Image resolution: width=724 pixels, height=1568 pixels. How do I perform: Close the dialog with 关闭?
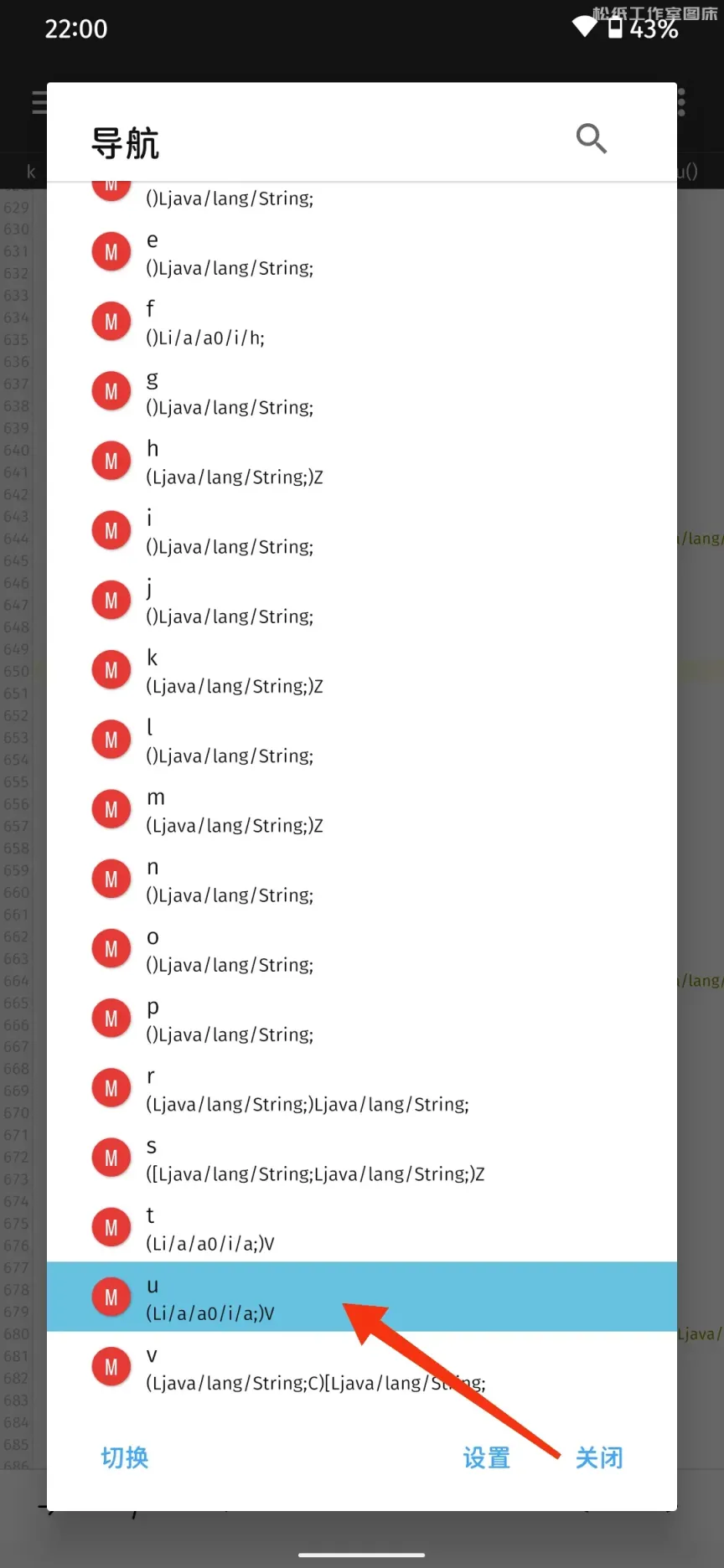pyautogui.click(x=599, y=1457)
